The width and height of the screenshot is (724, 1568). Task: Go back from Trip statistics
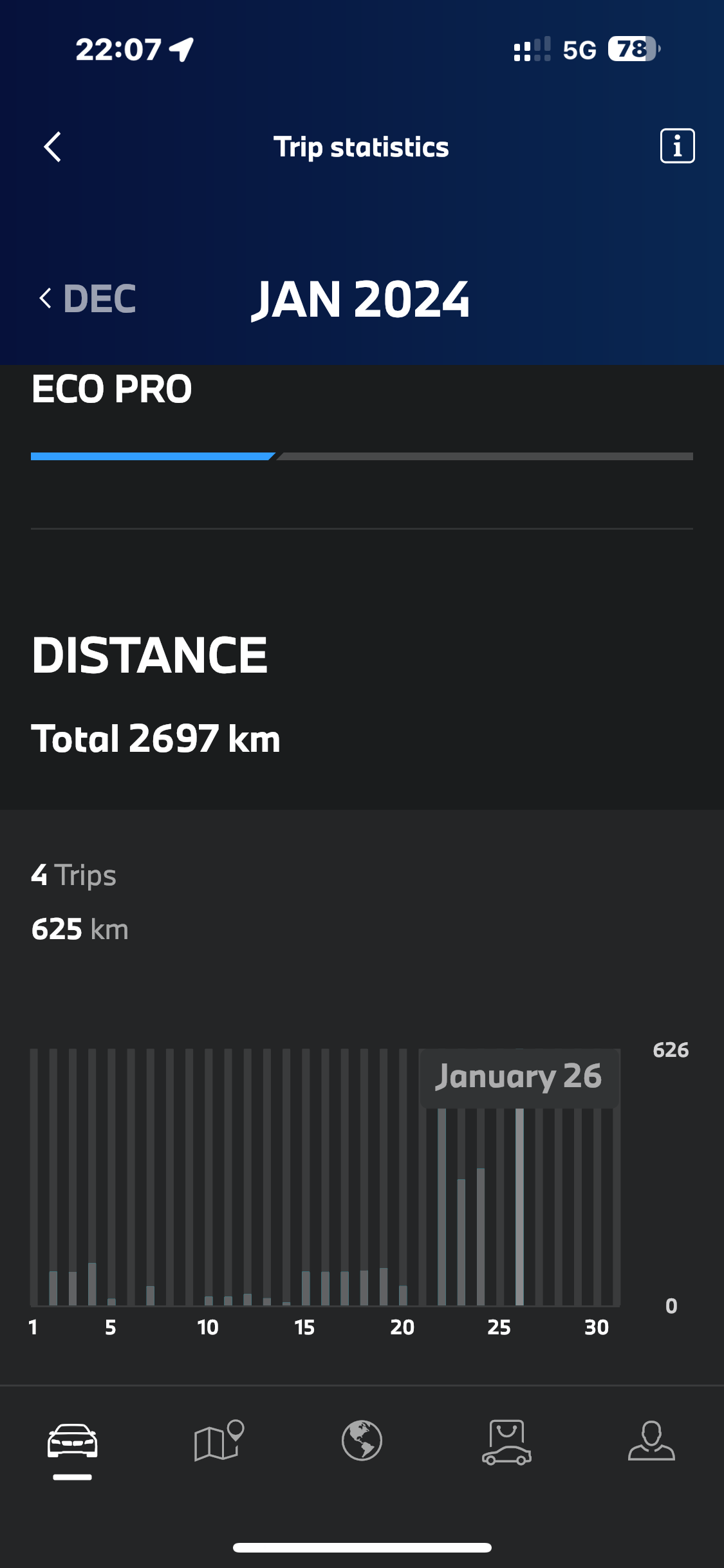click(x=53, y=147)
